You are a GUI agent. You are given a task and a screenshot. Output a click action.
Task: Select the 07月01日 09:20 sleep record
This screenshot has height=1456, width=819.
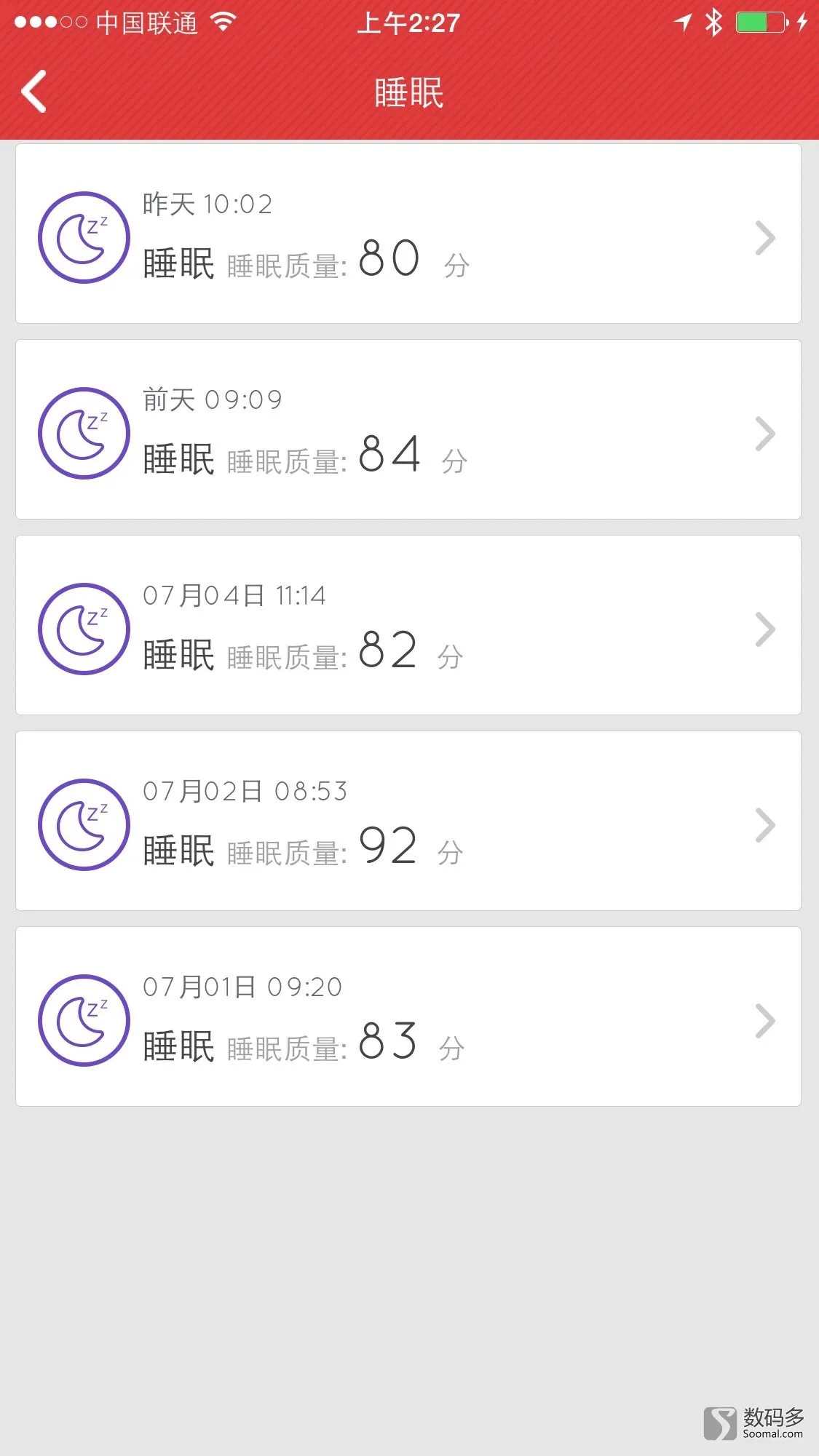point(408,1017)
